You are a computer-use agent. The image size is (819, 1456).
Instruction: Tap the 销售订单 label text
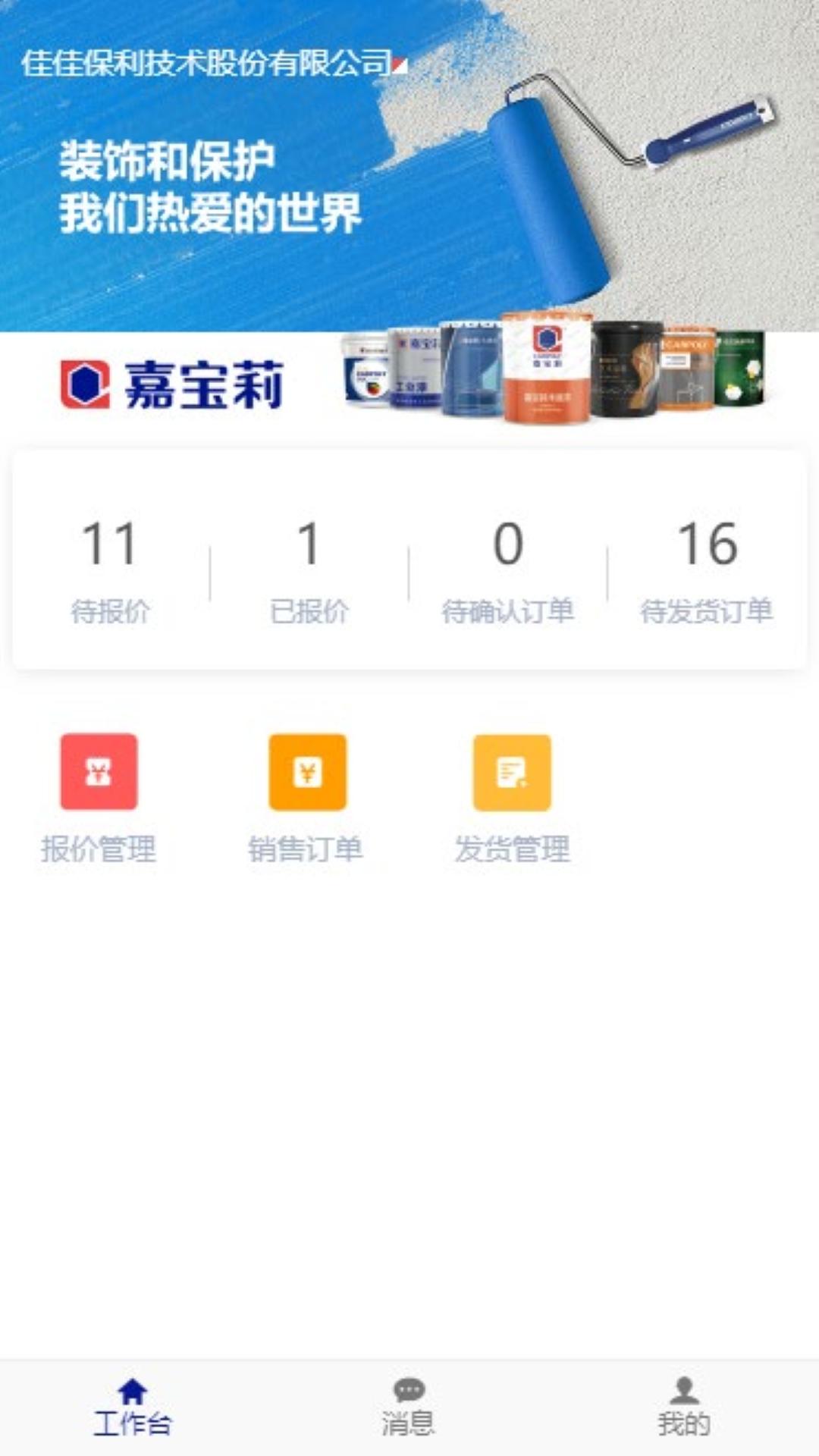point(306,849)
